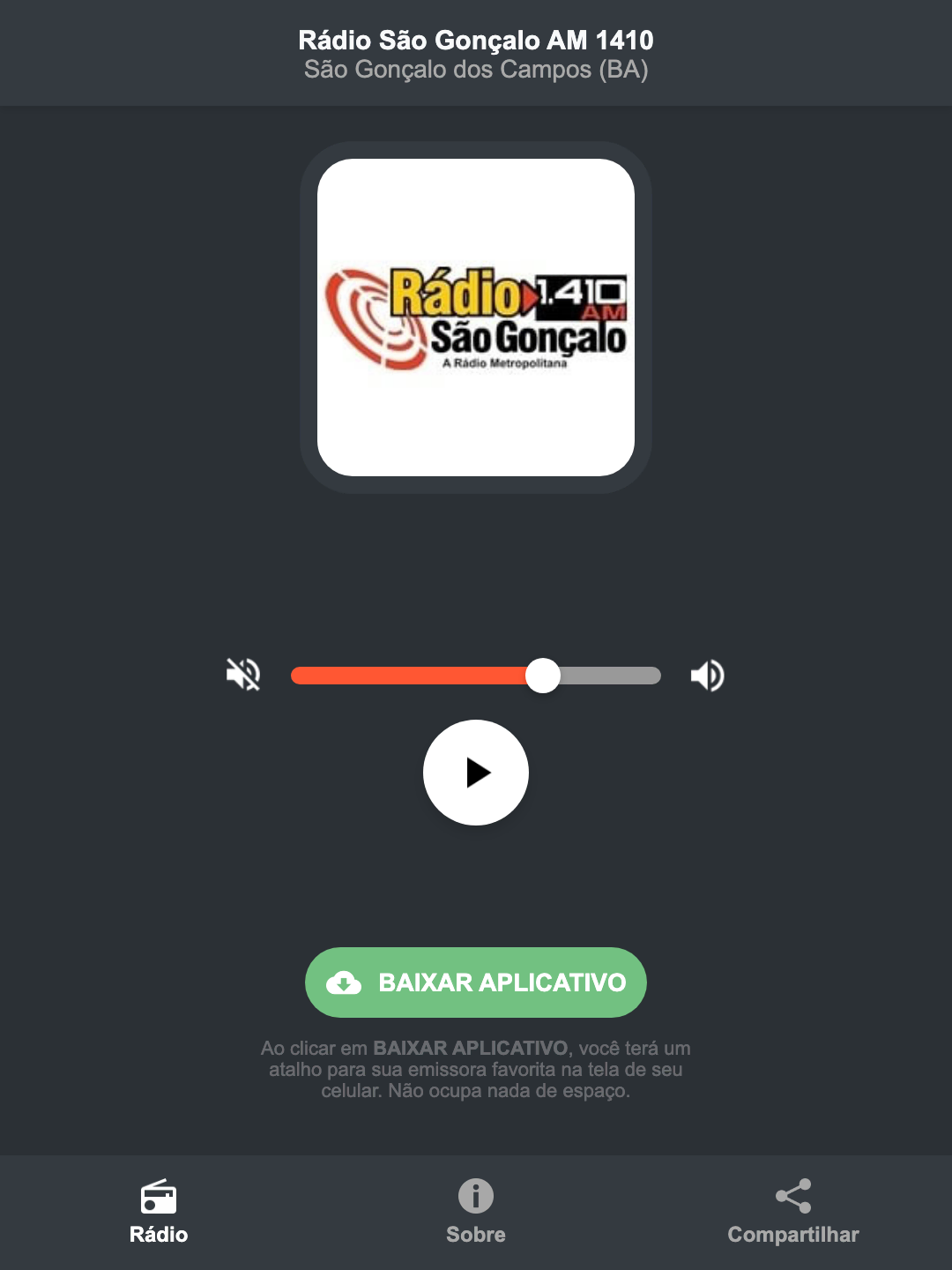The width and height of the screenshot is (952, 1270).
Task: Start playback of Rádio São Gonçalo
Action: click(475, 773)
